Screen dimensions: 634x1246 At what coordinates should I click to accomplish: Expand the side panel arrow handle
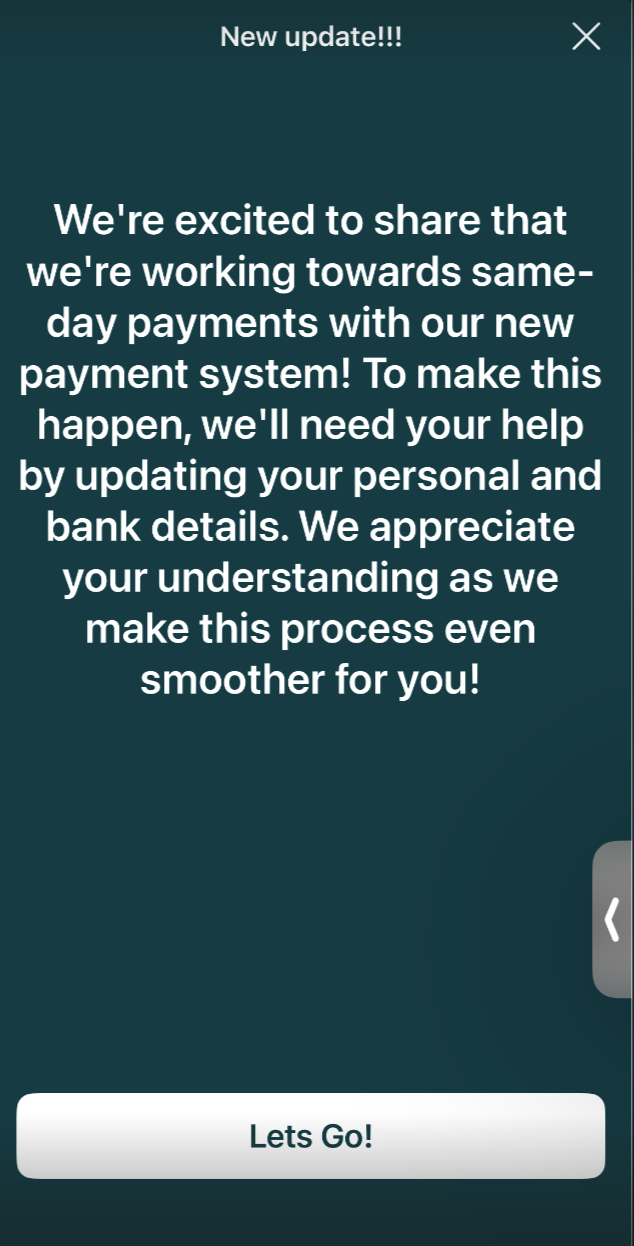[613, 919]
